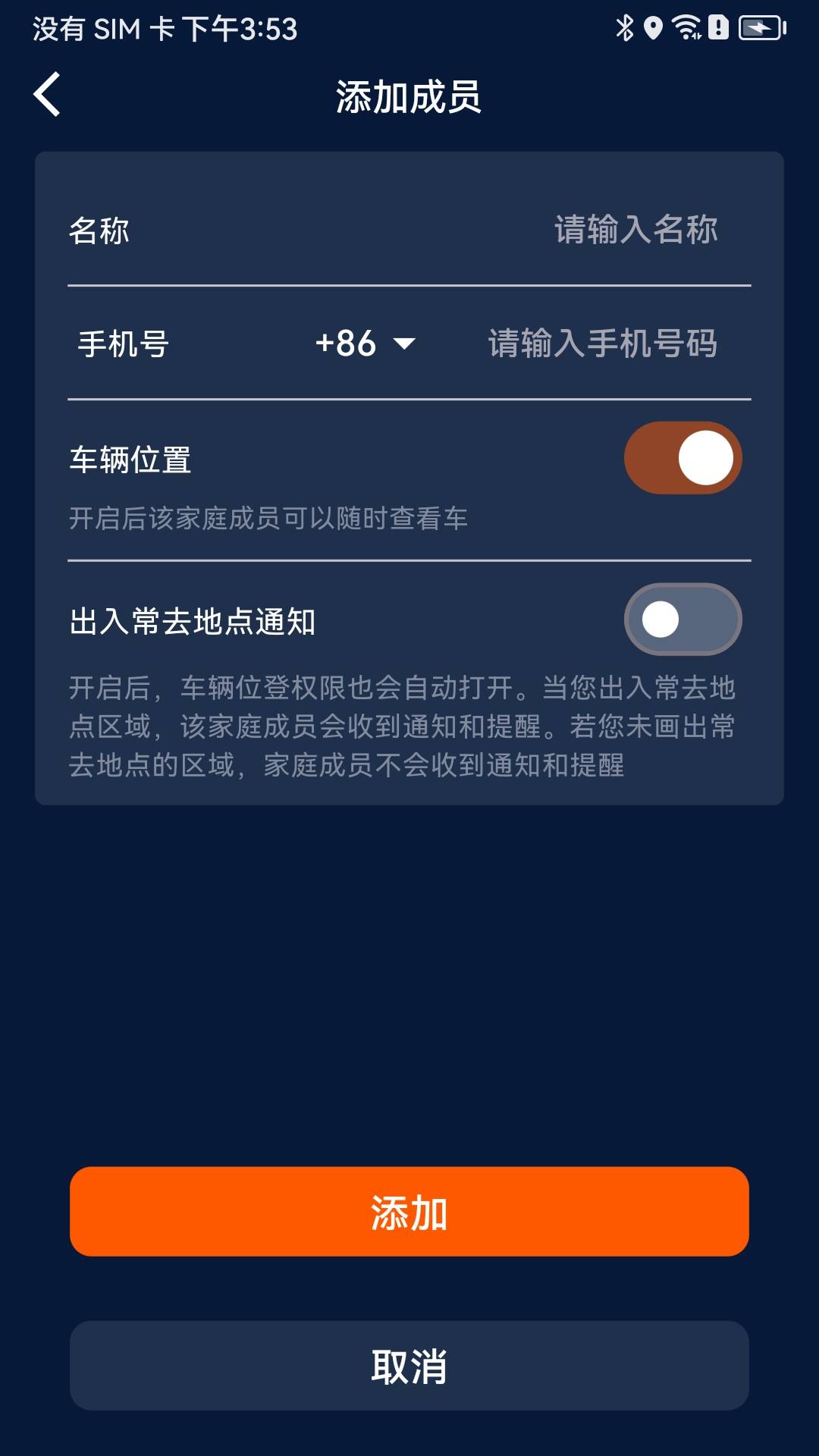Tap 取消 to cancel adding member

point(409,1366)
